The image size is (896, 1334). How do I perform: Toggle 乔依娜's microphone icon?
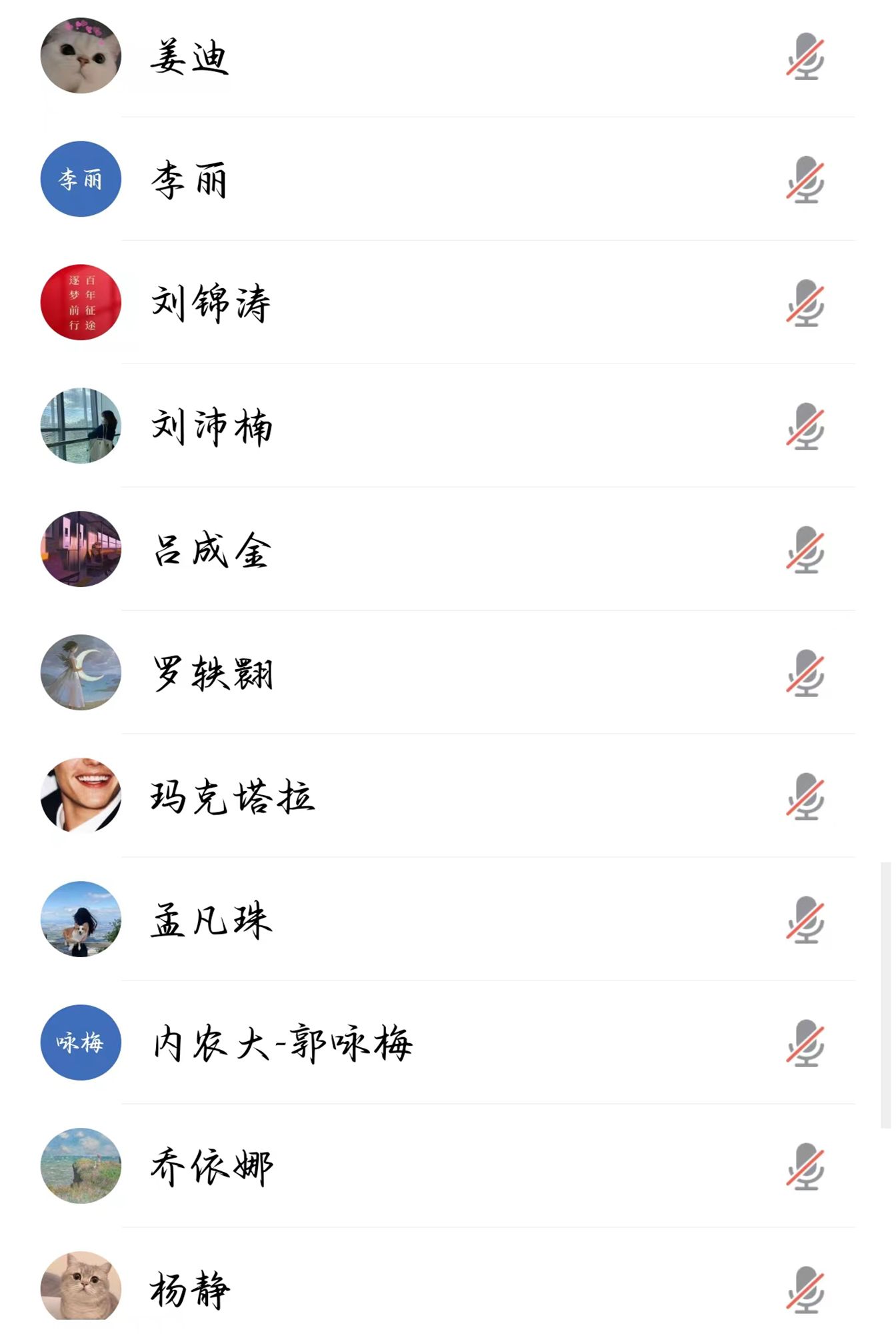coord(806,1167)
